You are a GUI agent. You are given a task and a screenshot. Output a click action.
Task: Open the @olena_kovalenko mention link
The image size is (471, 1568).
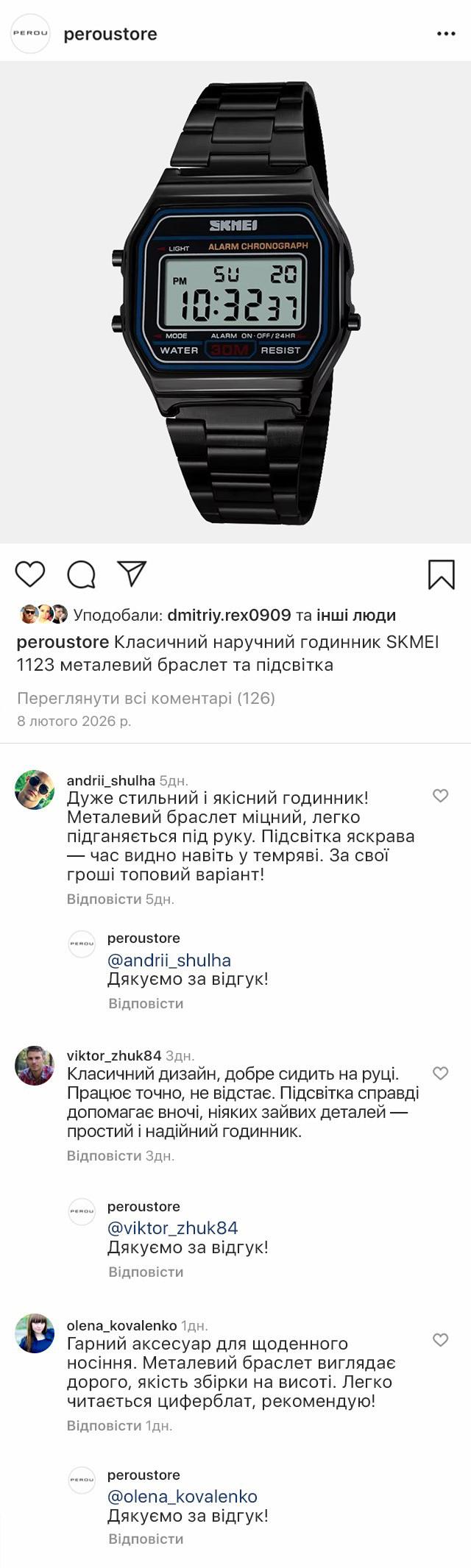tap(183, 1497)
